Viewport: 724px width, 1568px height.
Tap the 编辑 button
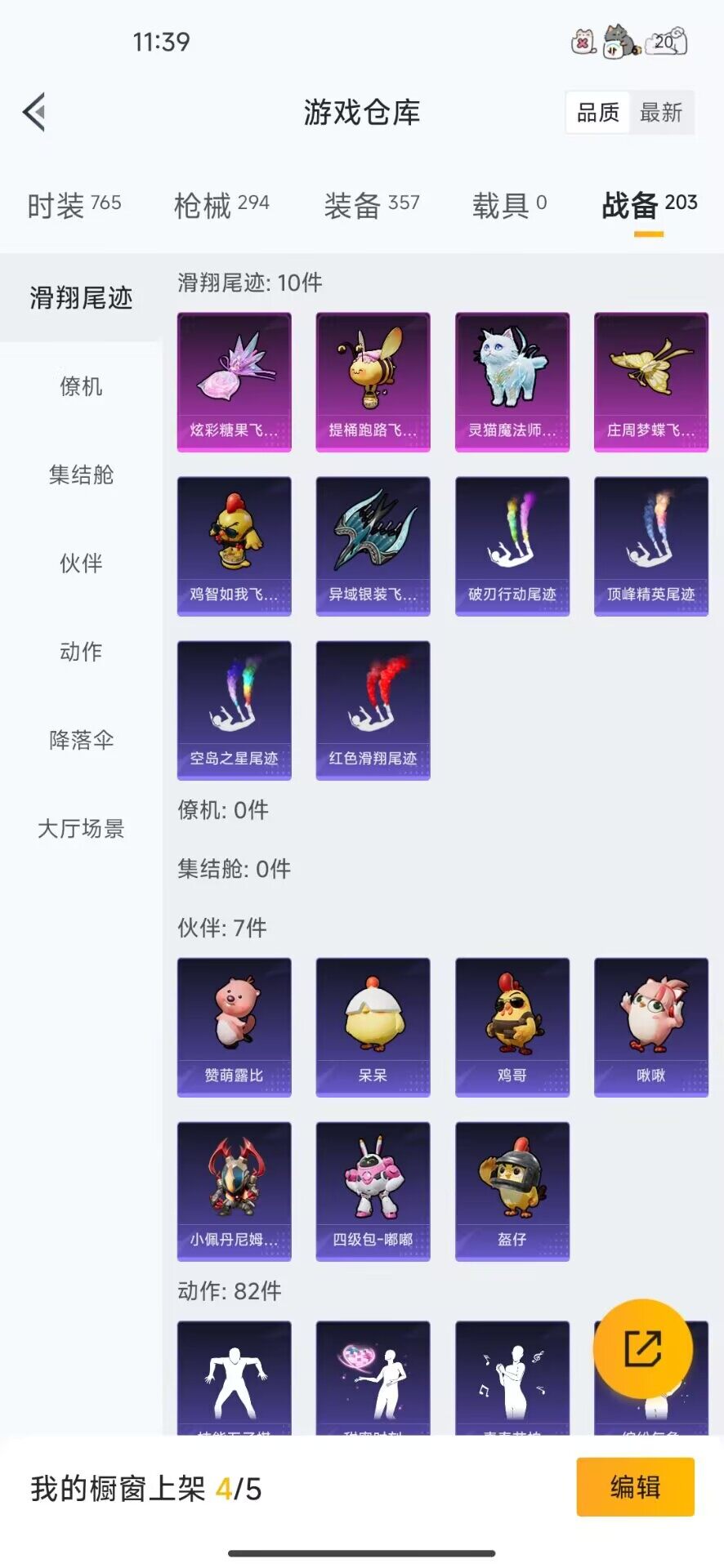[x=635, y=1487]
